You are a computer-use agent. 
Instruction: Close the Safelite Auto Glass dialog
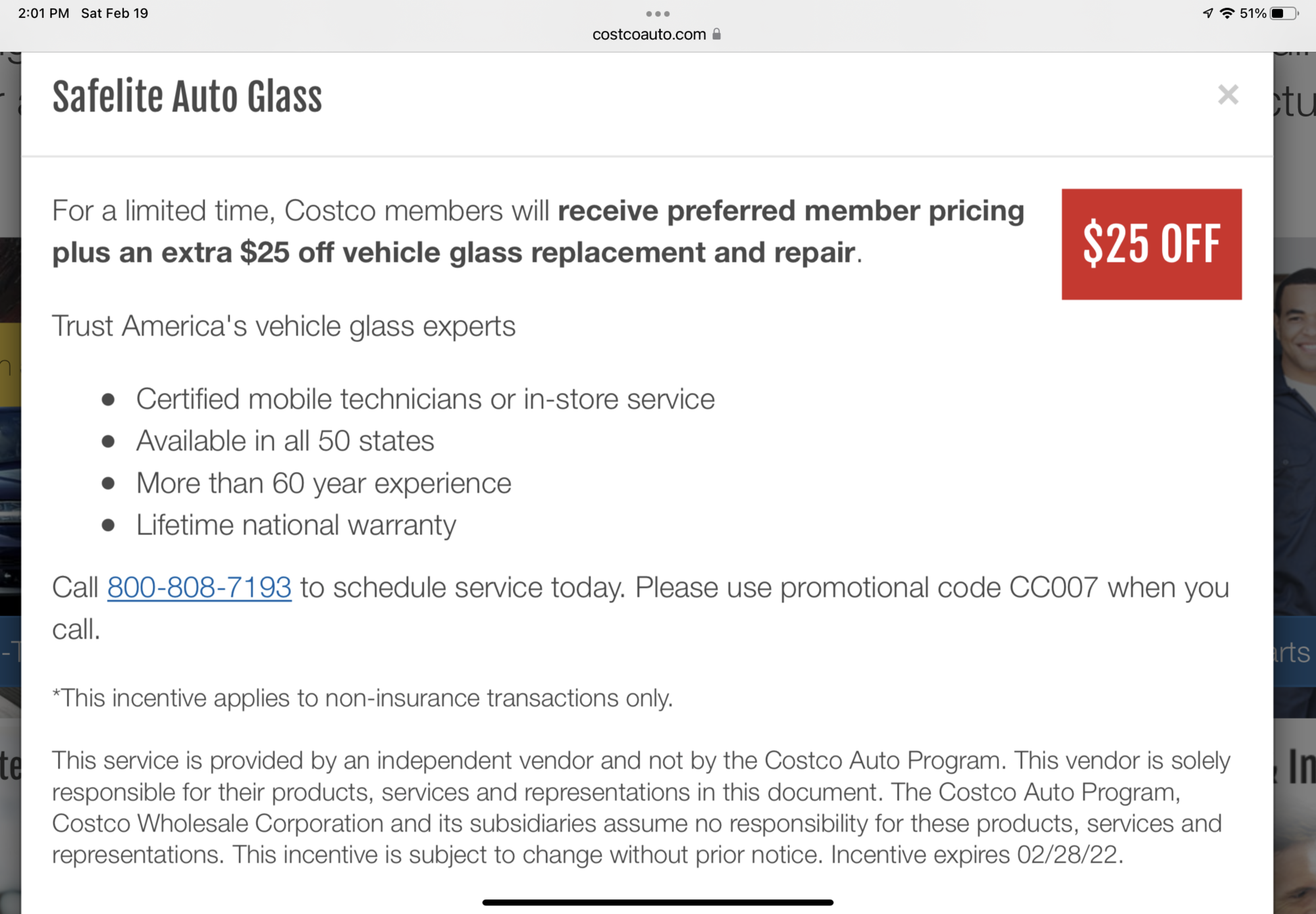point(1227,95)
